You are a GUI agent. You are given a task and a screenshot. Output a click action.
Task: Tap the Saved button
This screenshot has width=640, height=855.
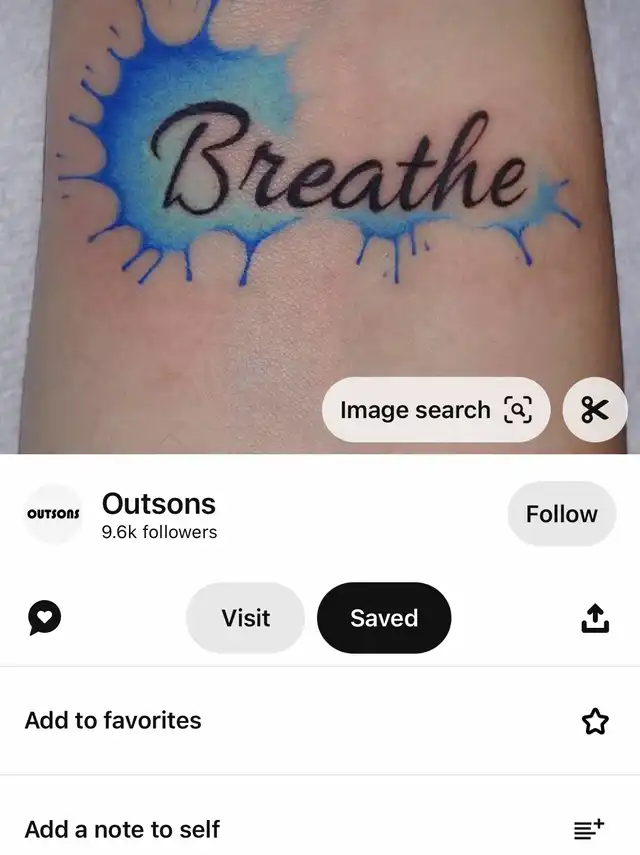click(x=384, y=618)
